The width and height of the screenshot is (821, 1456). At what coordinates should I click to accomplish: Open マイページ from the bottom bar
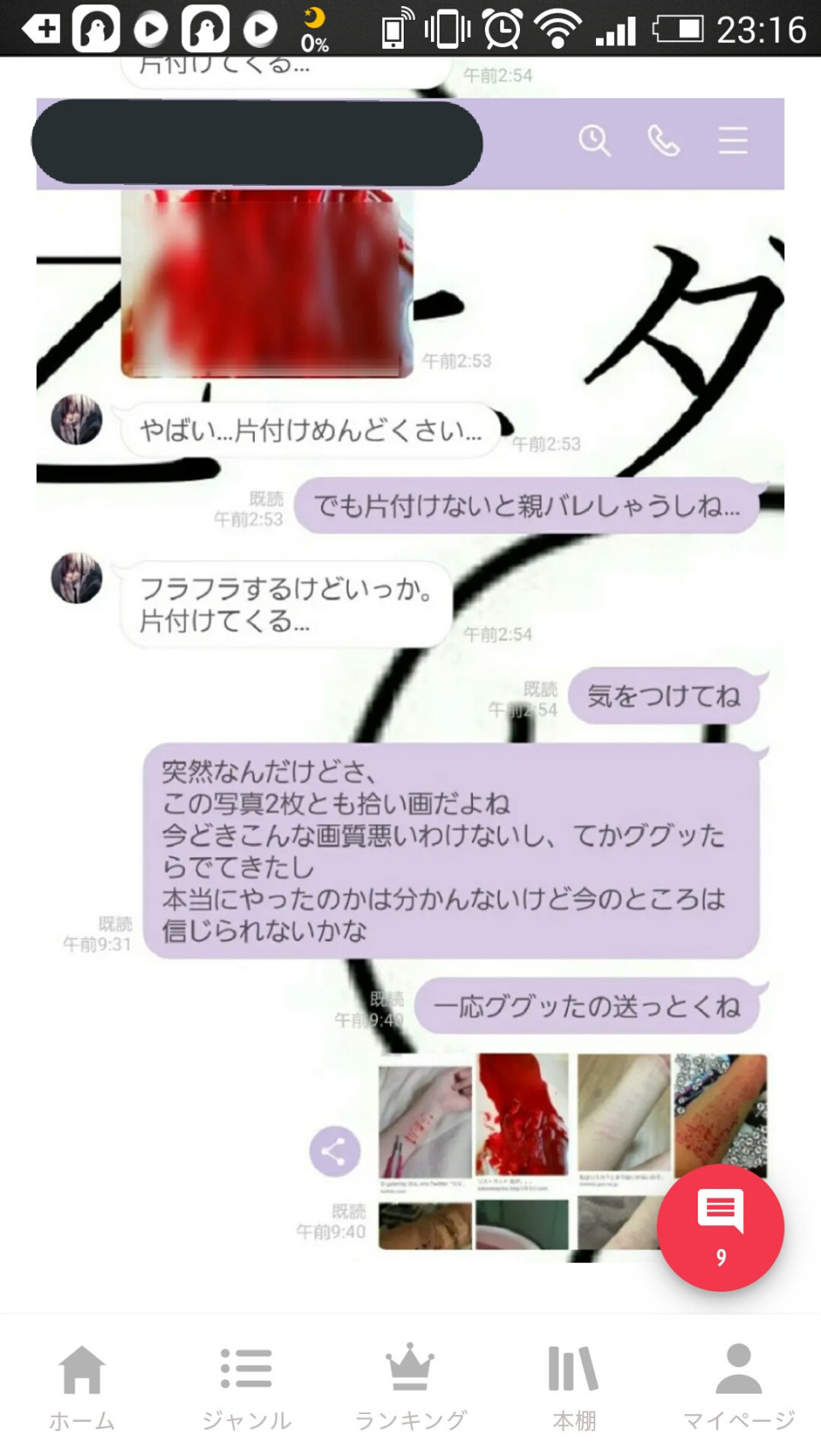[x=738, y=1386]
